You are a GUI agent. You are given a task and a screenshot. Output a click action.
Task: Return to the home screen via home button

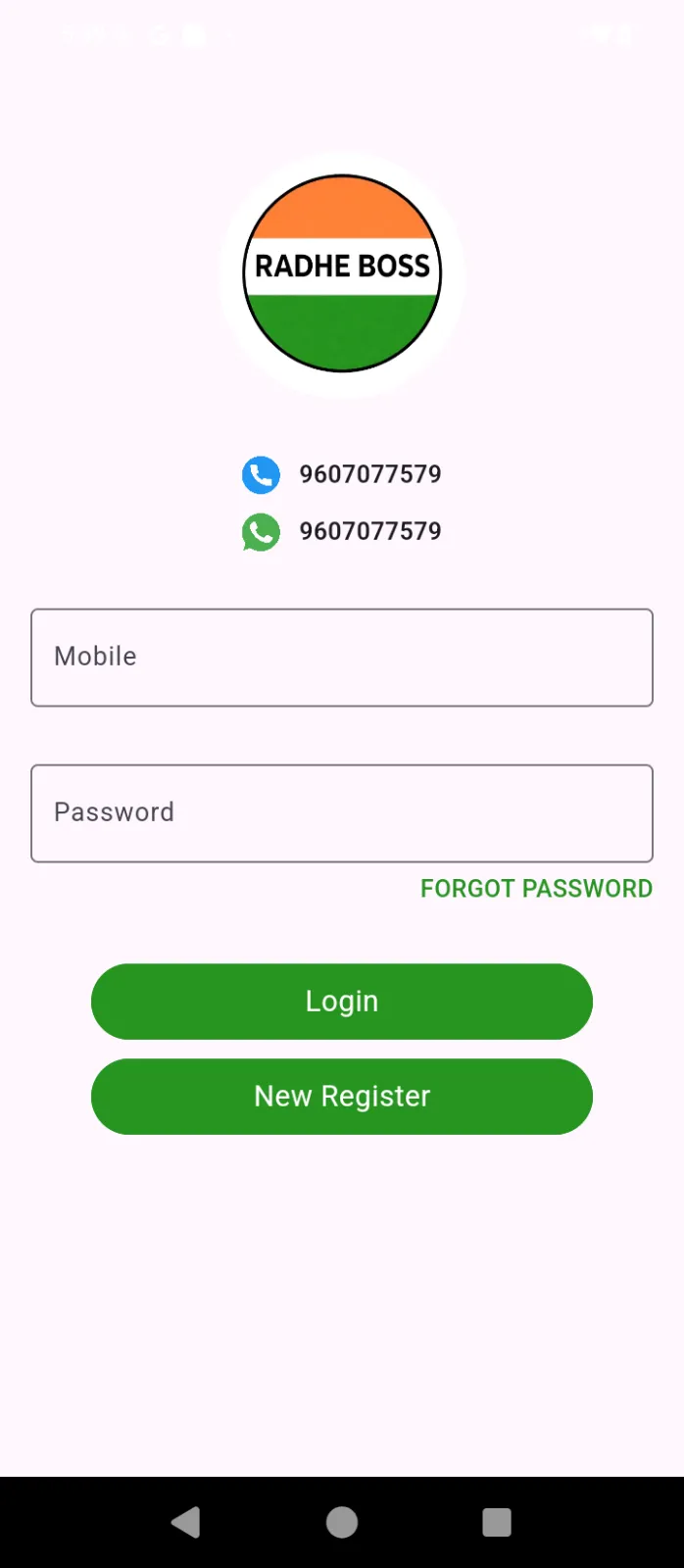click(x=342, y=1522)
